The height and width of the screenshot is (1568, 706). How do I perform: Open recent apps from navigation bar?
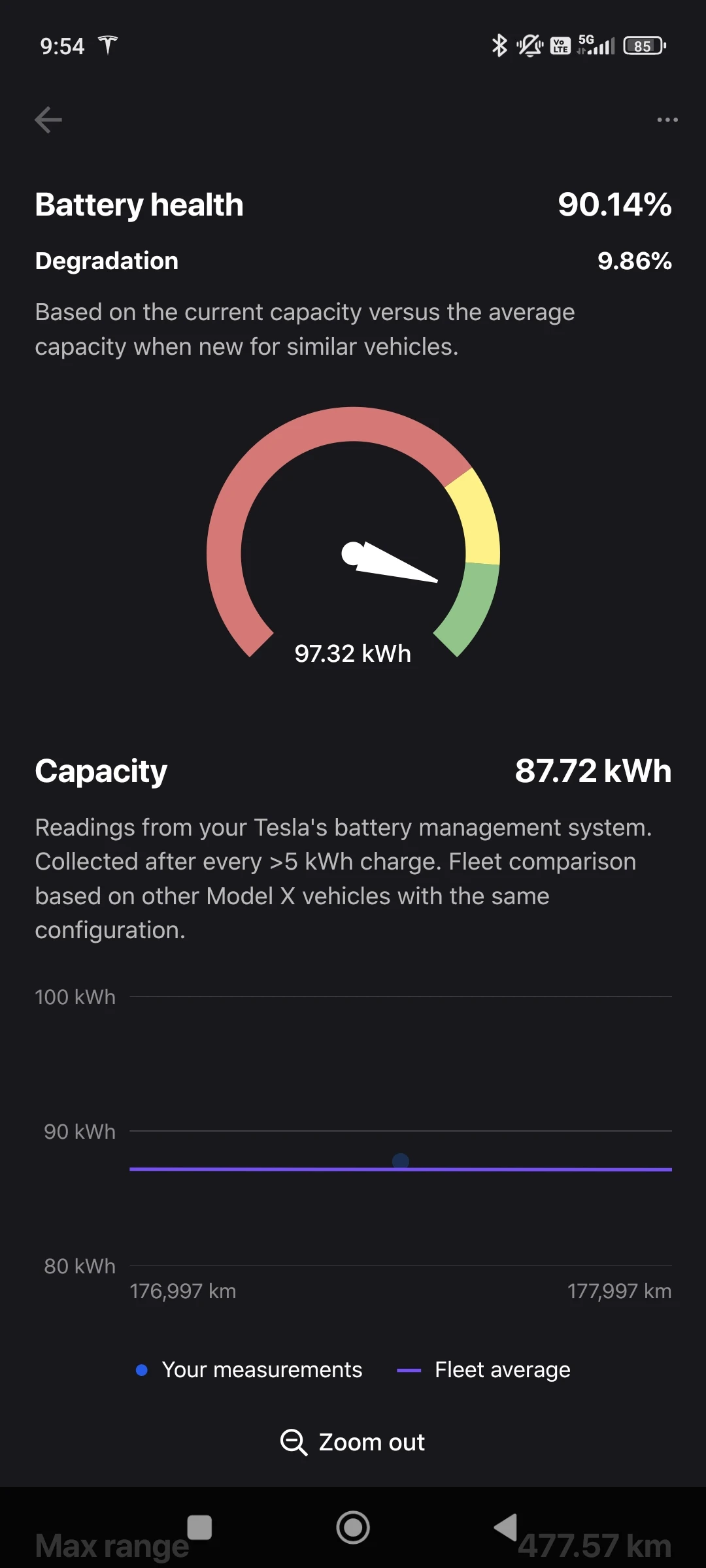(x=199, y=1527)
